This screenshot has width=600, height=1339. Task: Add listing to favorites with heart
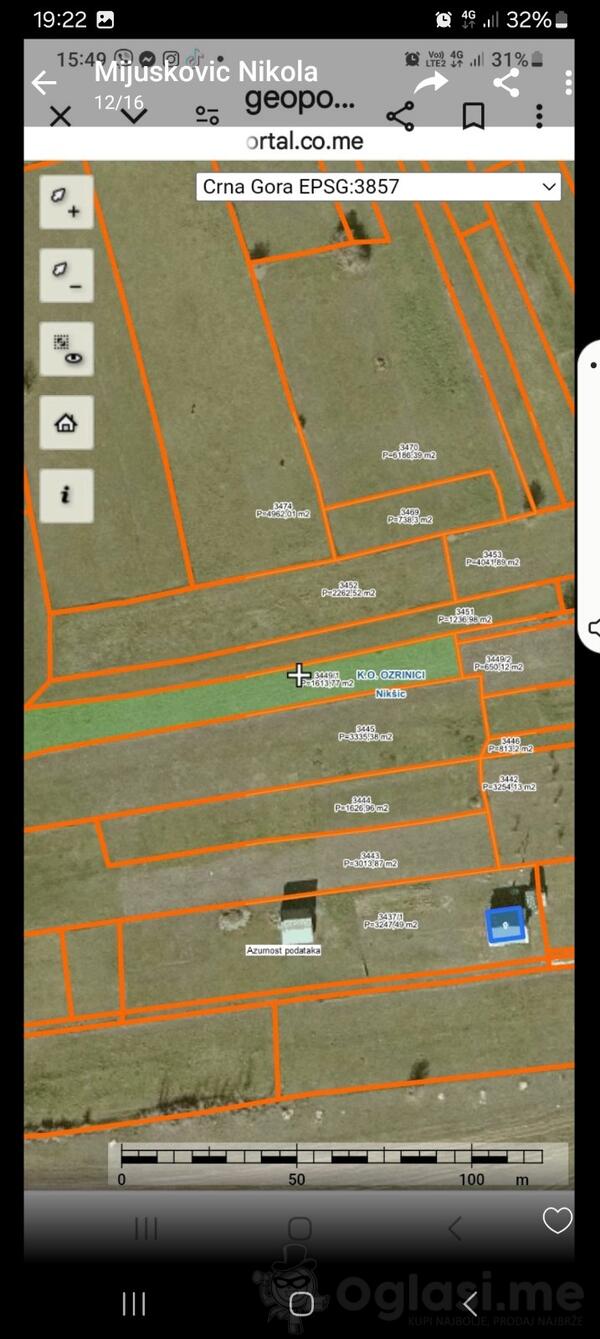click(x=557, y=1220)
